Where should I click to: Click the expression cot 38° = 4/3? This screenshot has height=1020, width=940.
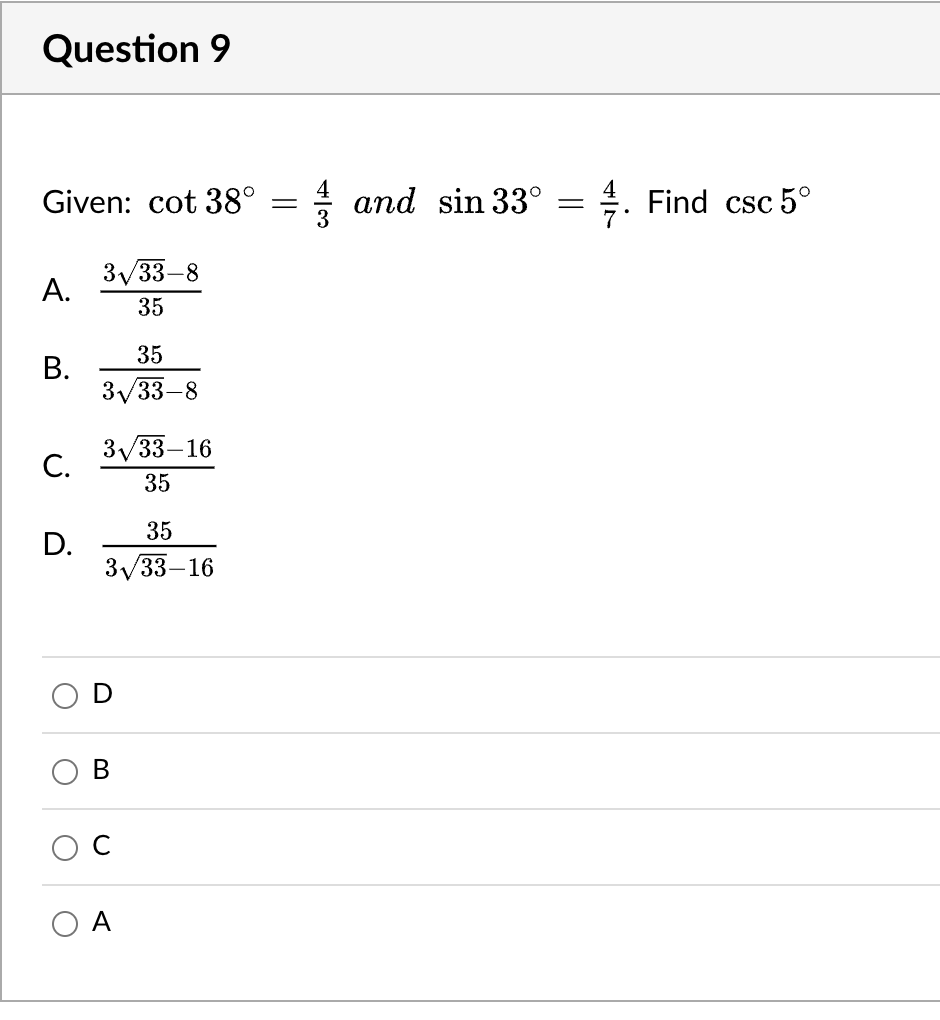pyautogui.click(x=225, y=200)
